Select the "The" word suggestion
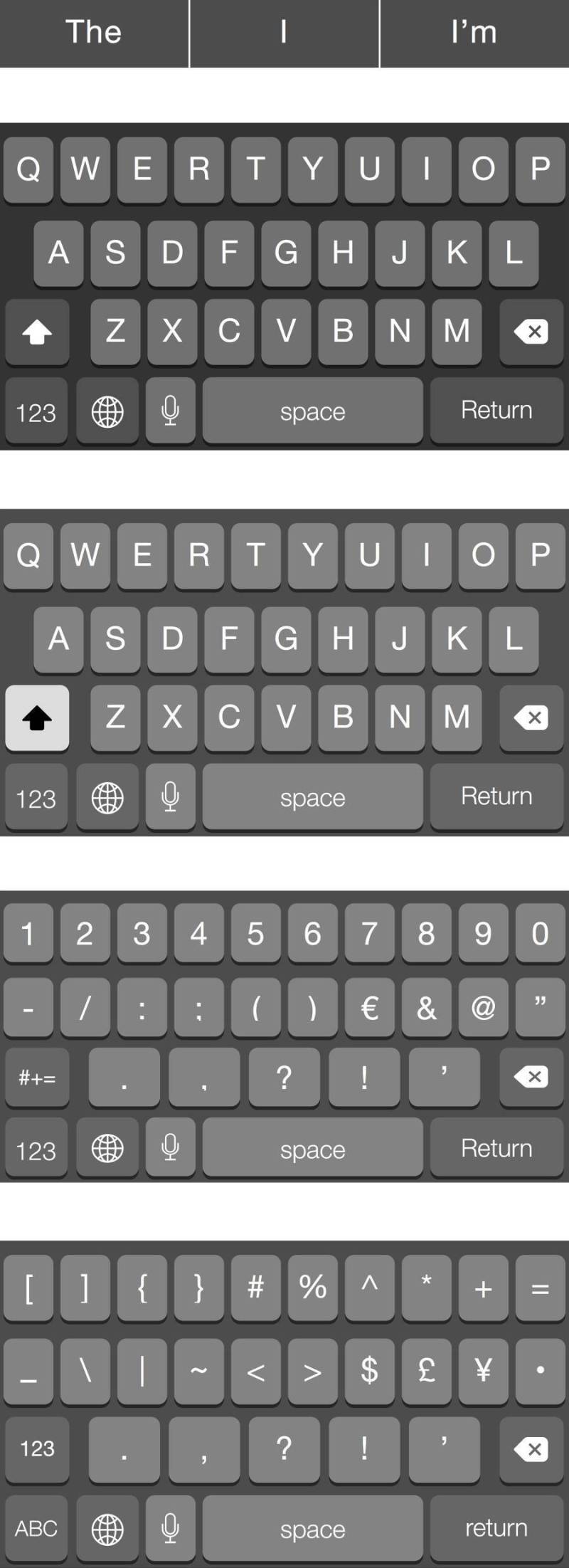Viewport: 569px width, 1568px height. tap(93, 33)
